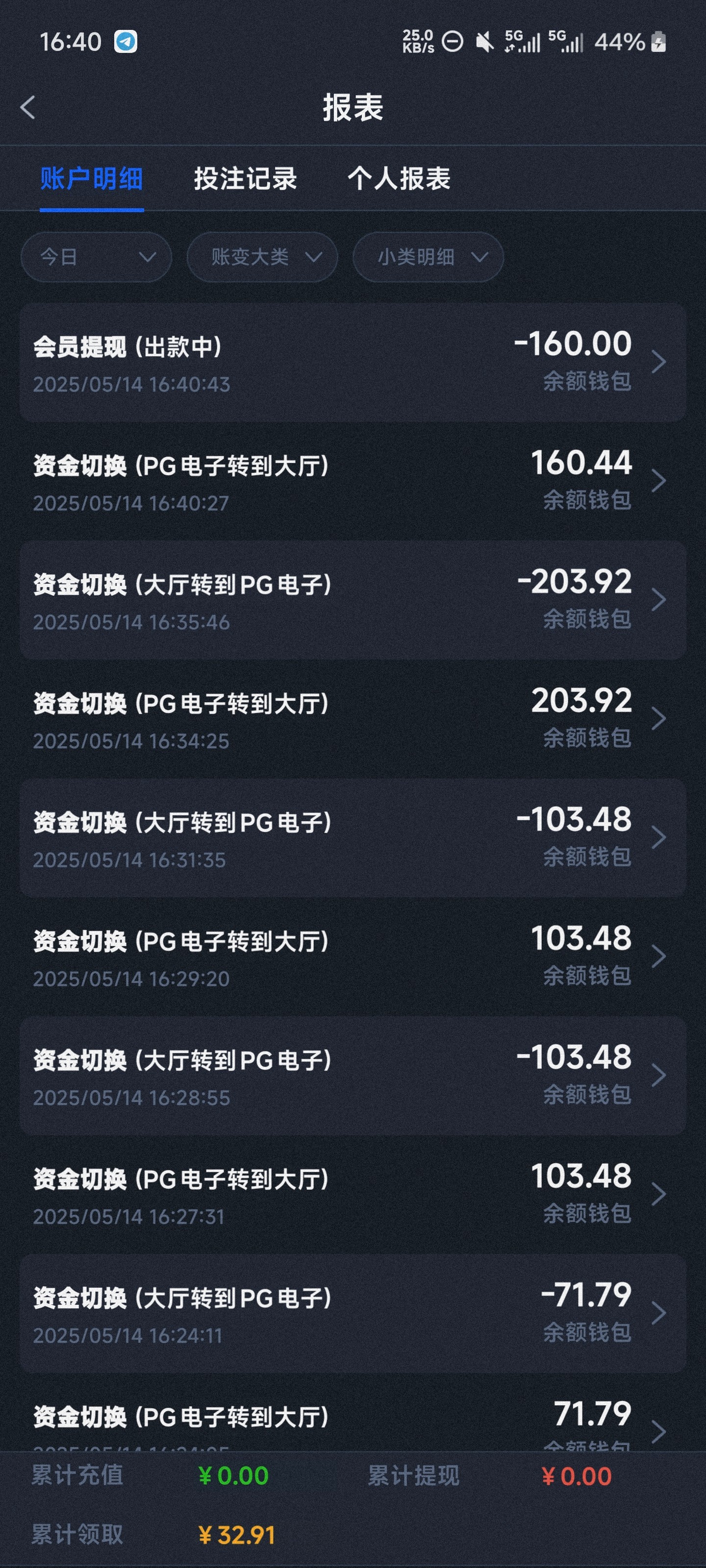Switch to the 个人报表 tab
The width and height of the screenshot is (706, 1568).
(x=399, y=179)
